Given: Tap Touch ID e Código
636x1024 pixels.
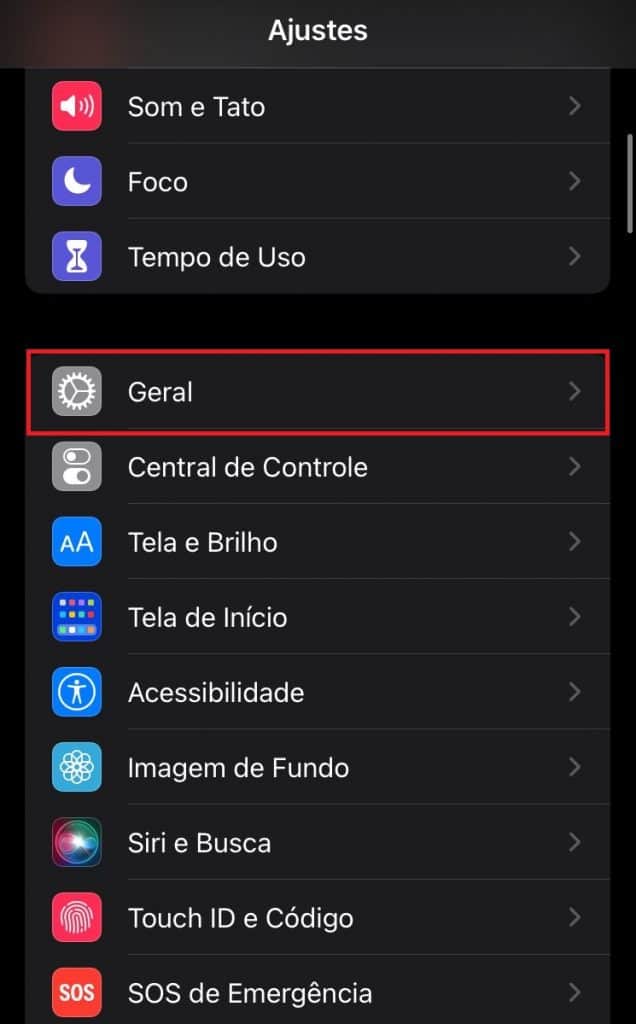Looking at the screenshot, I should click(x=317, y=918).
